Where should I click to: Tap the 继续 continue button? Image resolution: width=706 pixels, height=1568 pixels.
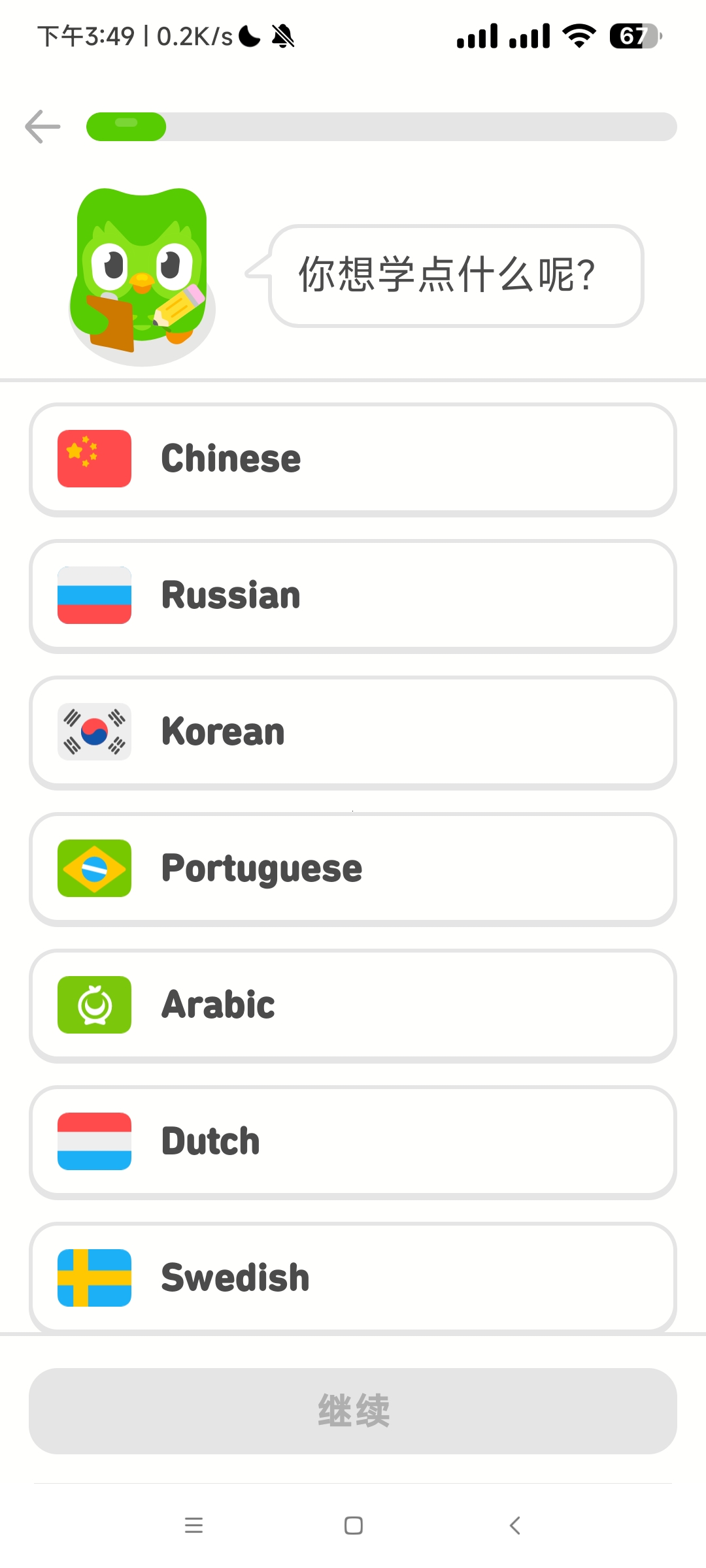353,1411
